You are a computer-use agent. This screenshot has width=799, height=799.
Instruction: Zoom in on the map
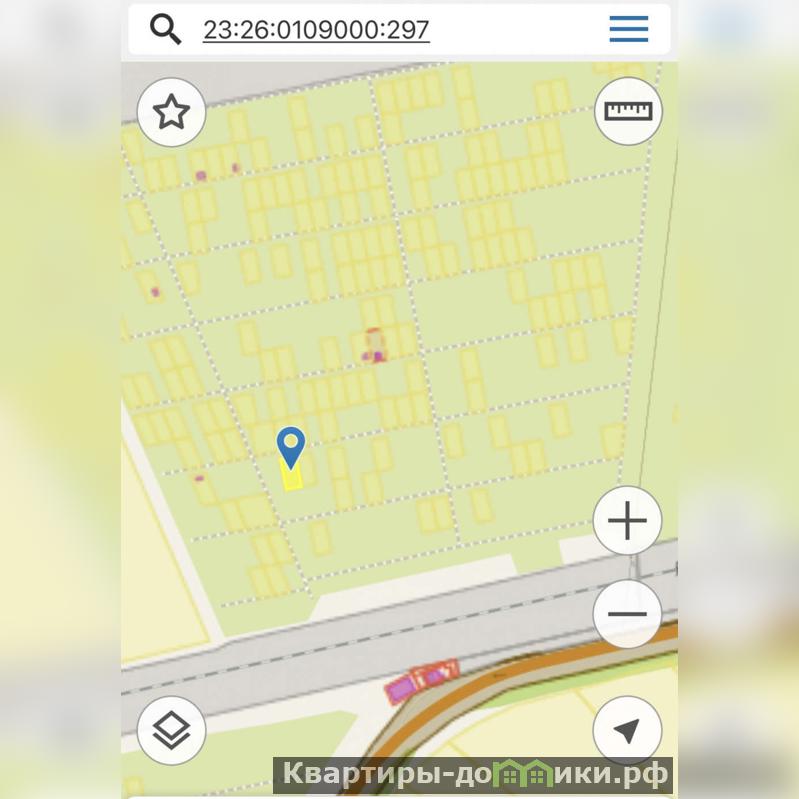[627, 521]
